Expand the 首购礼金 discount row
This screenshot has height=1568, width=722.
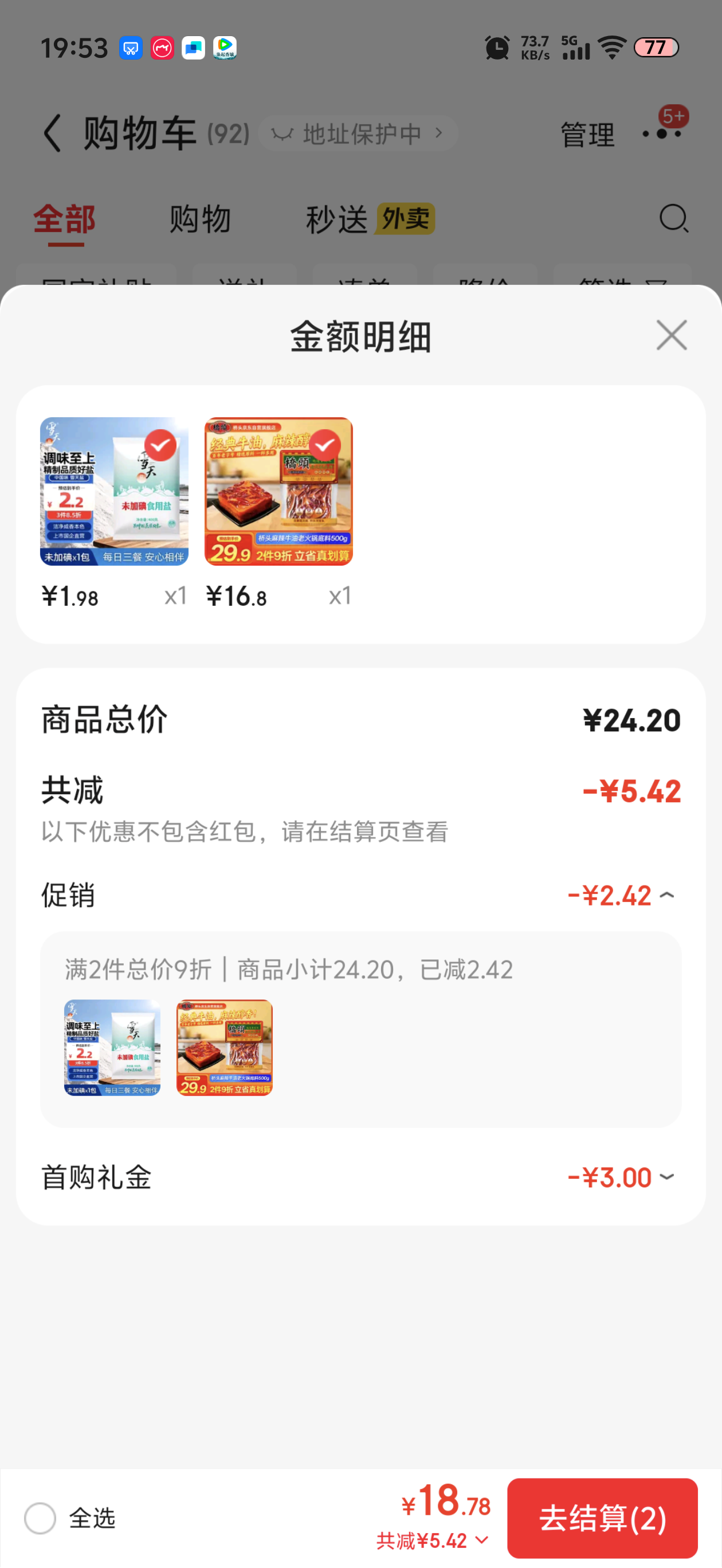tap(666, 1177)
